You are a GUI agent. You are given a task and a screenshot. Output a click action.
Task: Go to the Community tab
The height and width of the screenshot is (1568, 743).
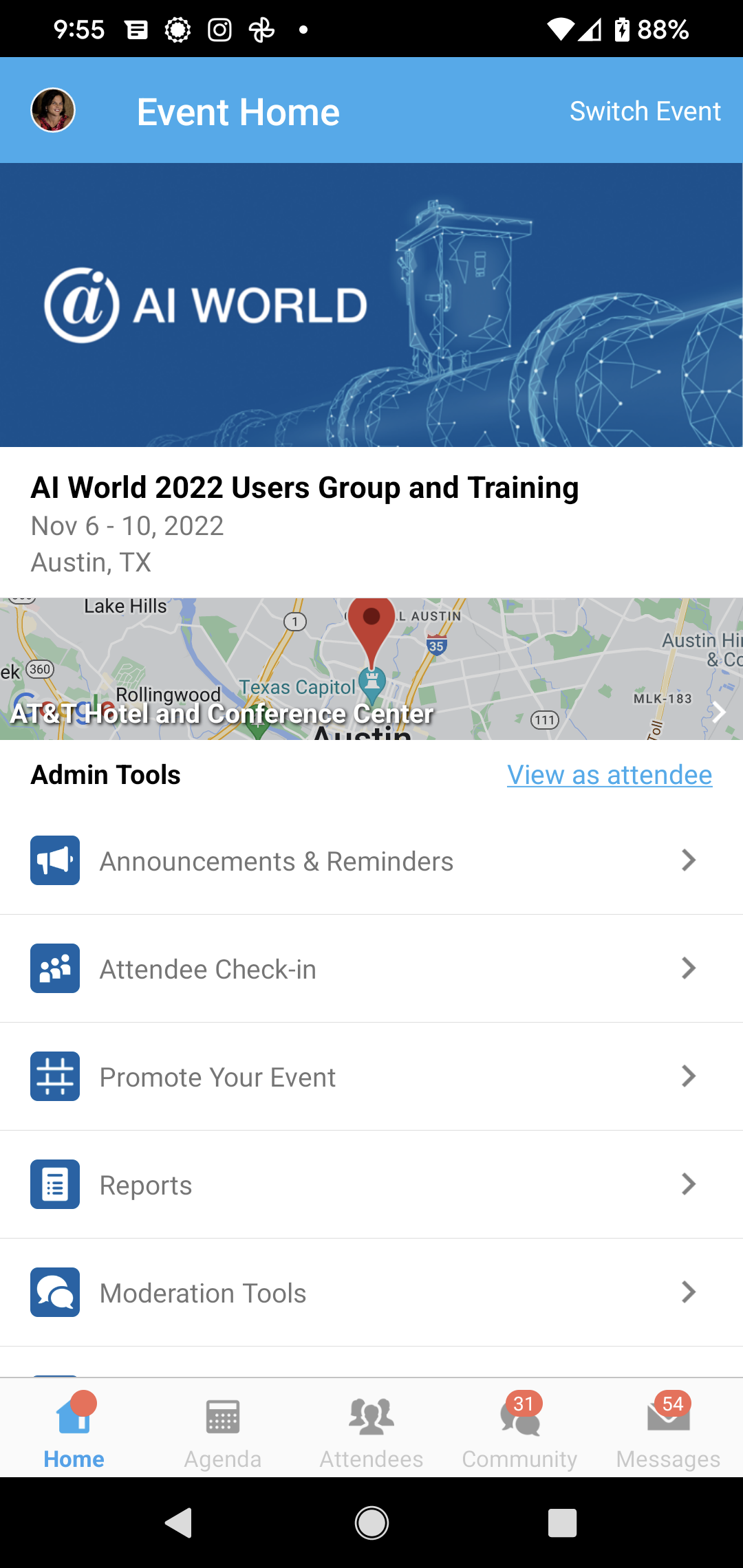point(520,1429)
